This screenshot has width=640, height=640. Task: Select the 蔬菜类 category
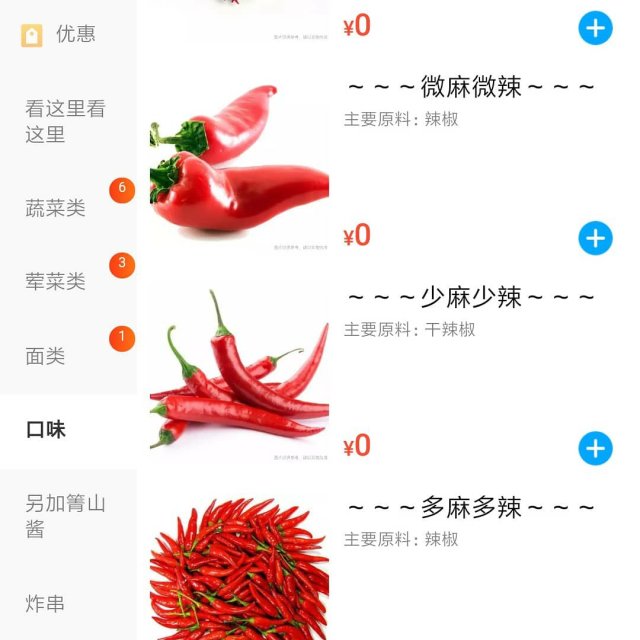[56, 208]
